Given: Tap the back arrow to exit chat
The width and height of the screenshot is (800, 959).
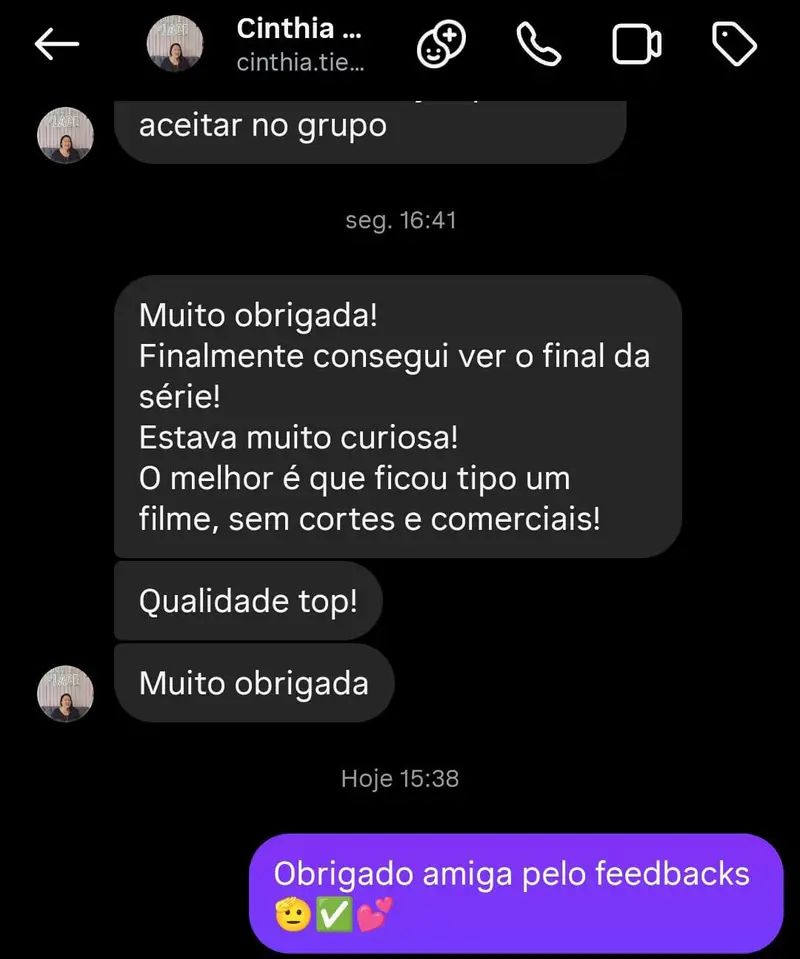Looking at the screenshot, I should tap(57, 43).
